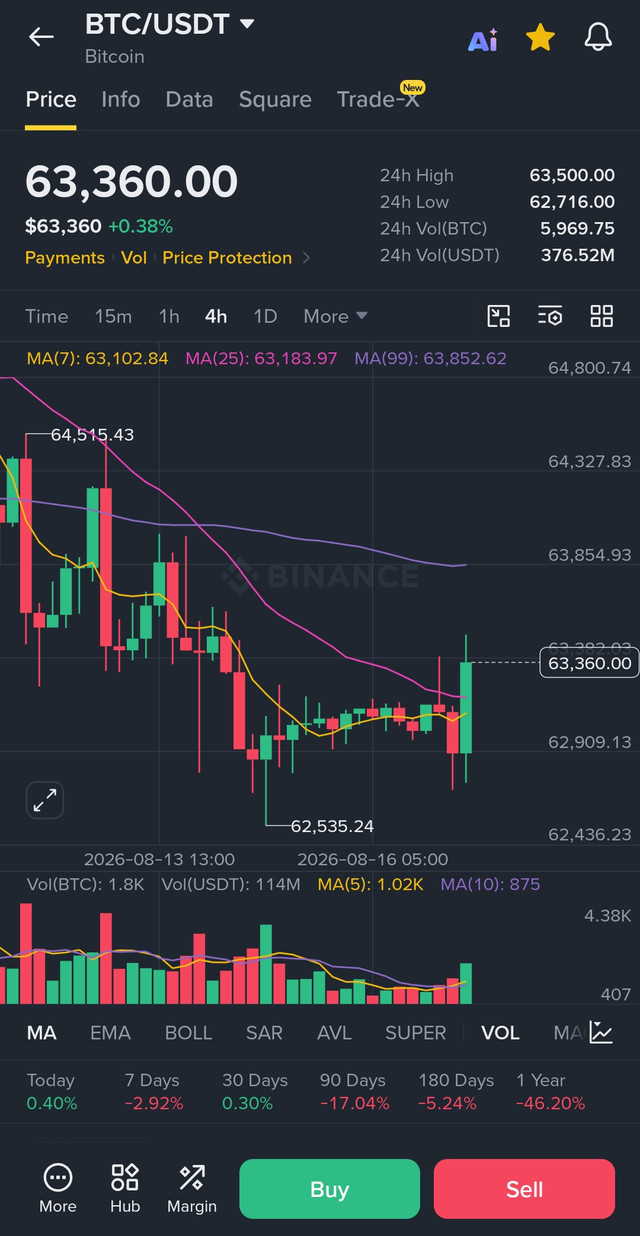Viewport: 640px width, 1236px height.
Task: Toggle the favorite star
Action: (x=540, y=38)
